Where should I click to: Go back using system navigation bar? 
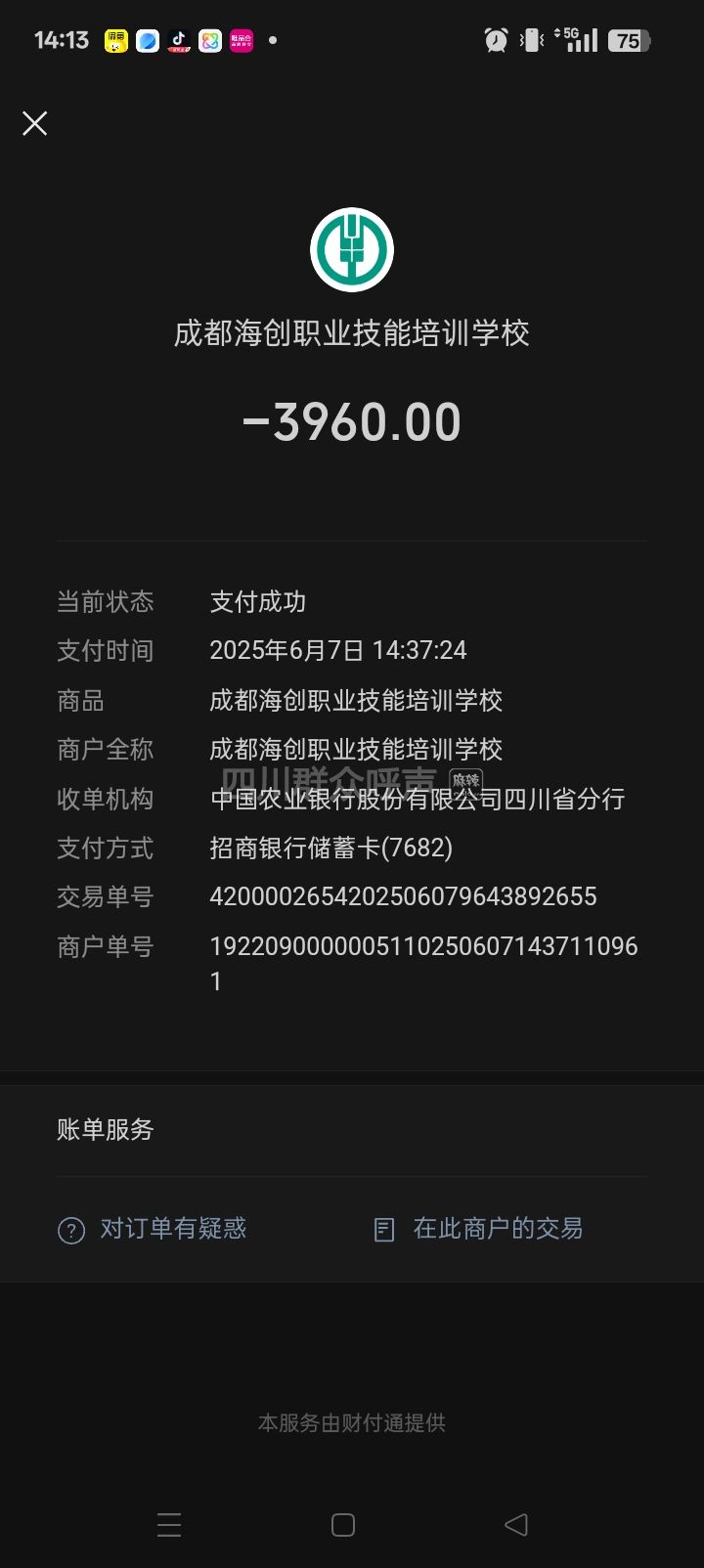(x=515, y=1525)
